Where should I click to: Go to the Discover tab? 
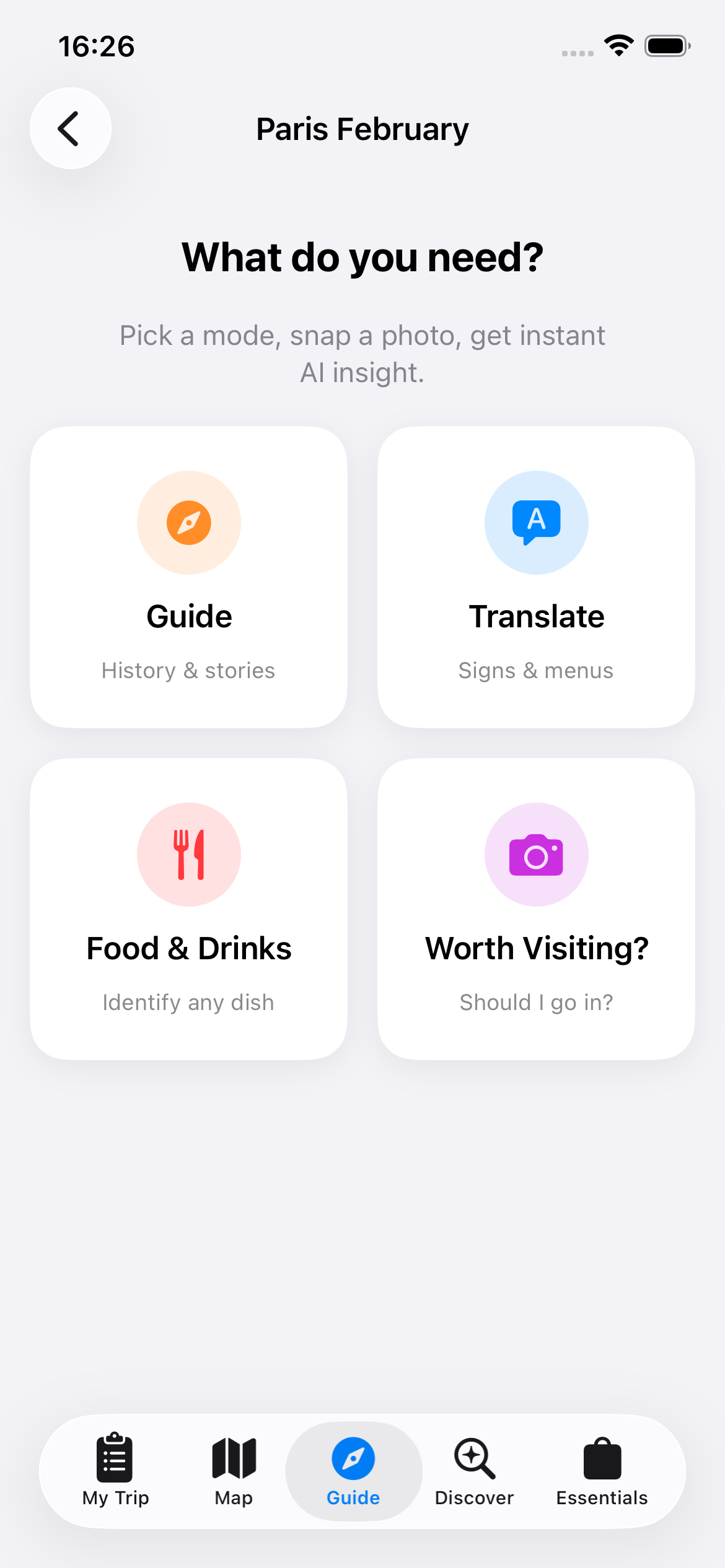[474, 1470]
